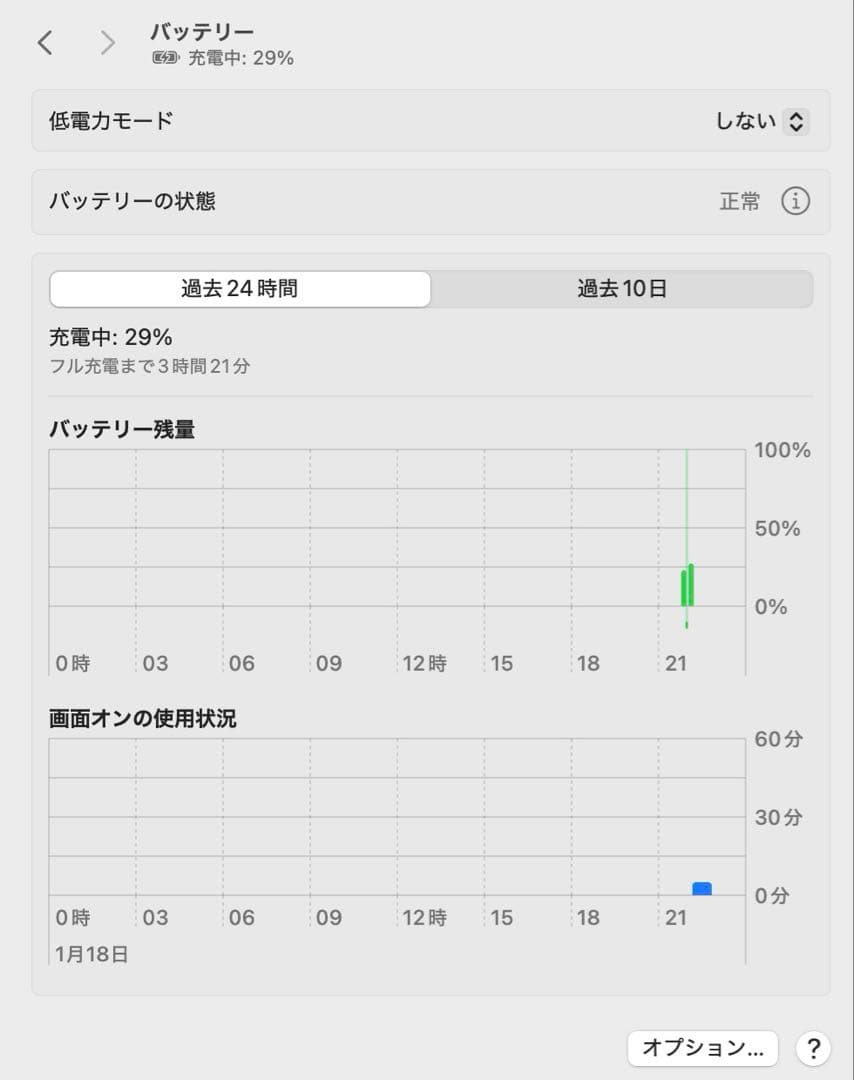Click the back navigation arrow
Viewport: 854px width, 1080px height.
(x=45, y=43)
